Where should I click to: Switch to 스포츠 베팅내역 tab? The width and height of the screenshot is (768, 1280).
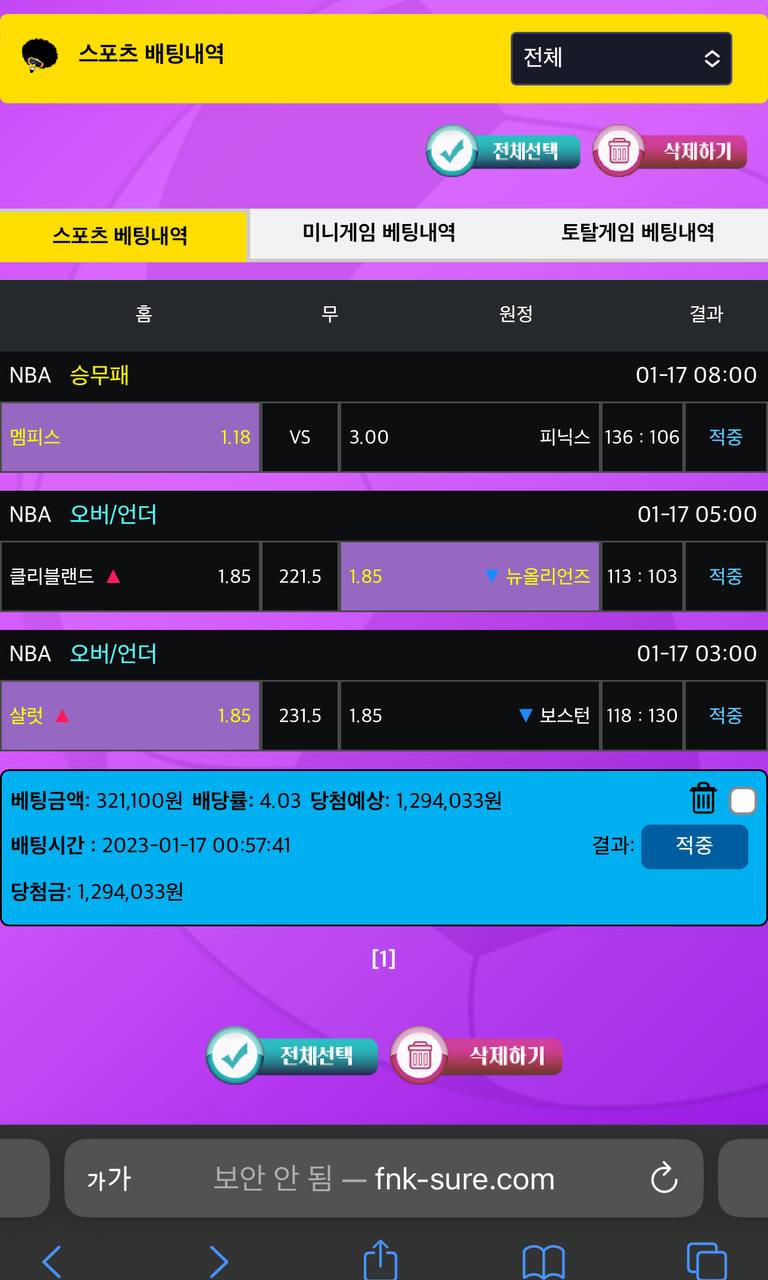(121, 236)
